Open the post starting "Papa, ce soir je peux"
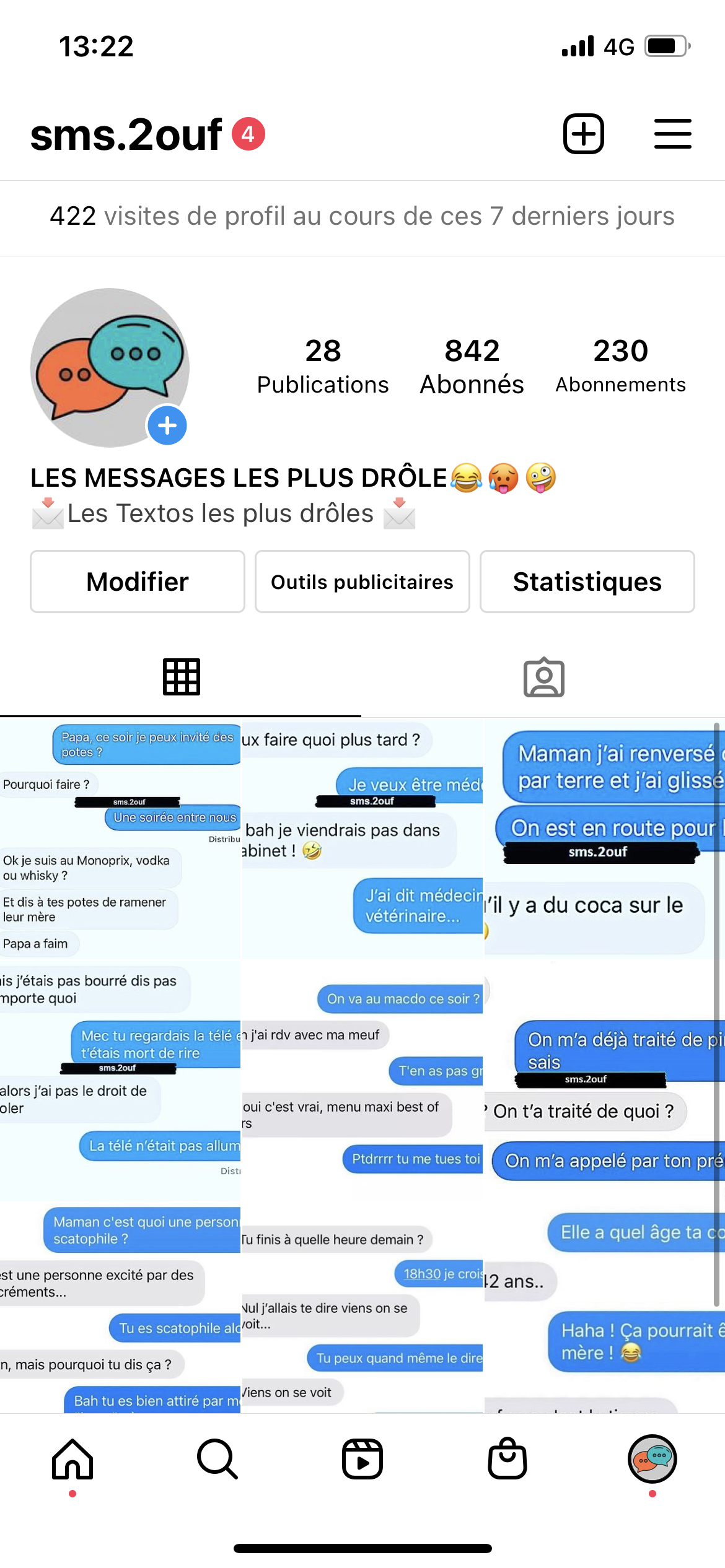 (120, 838)
